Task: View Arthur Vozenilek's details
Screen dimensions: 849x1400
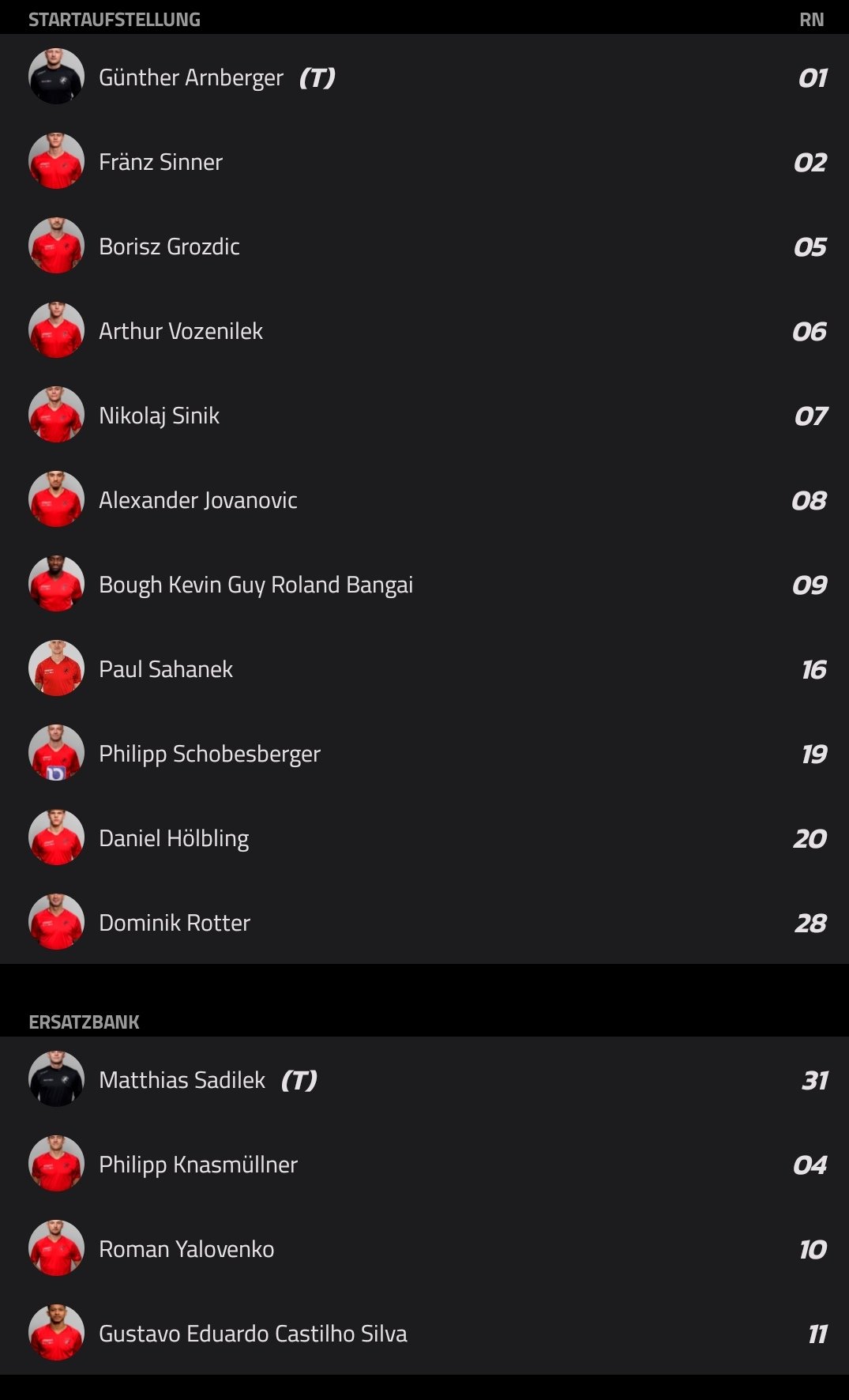Action: tap(424, 330)
